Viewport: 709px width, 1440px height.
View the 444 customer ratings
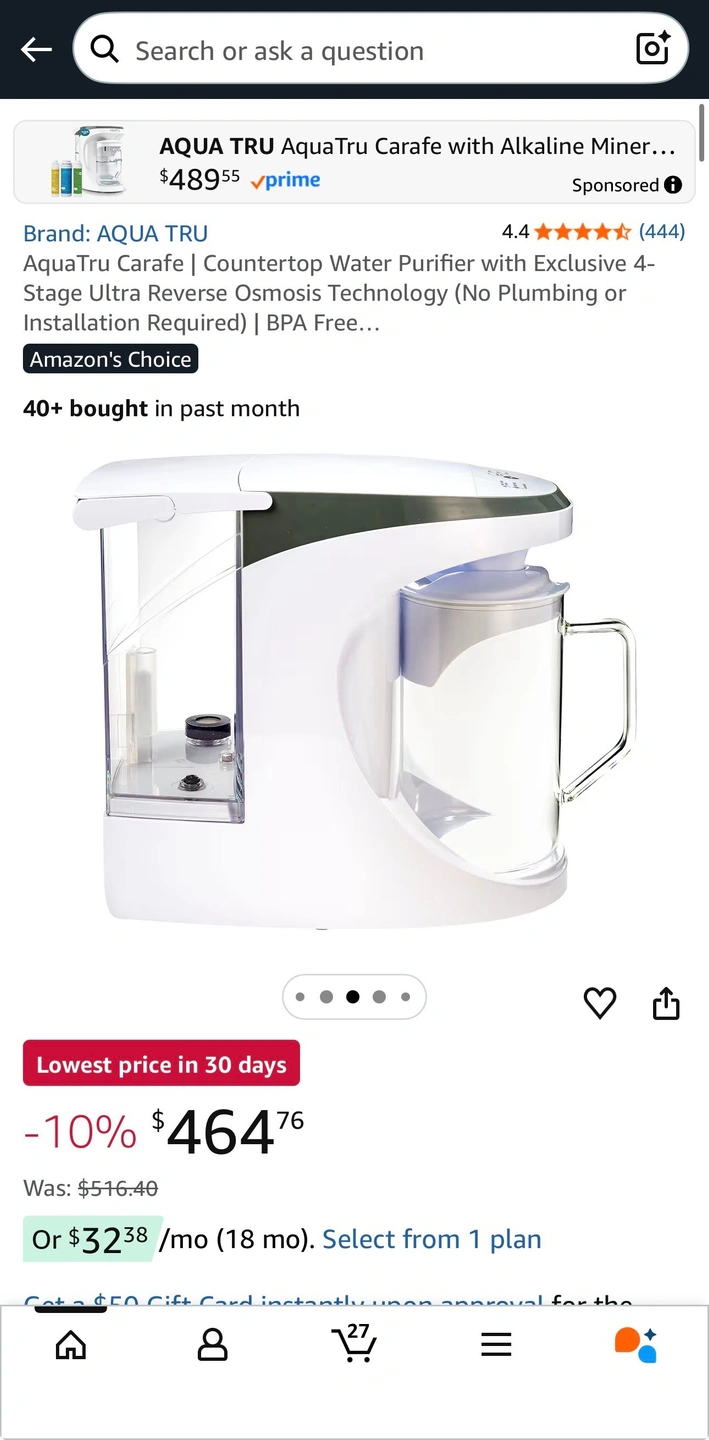click(661, 232)
